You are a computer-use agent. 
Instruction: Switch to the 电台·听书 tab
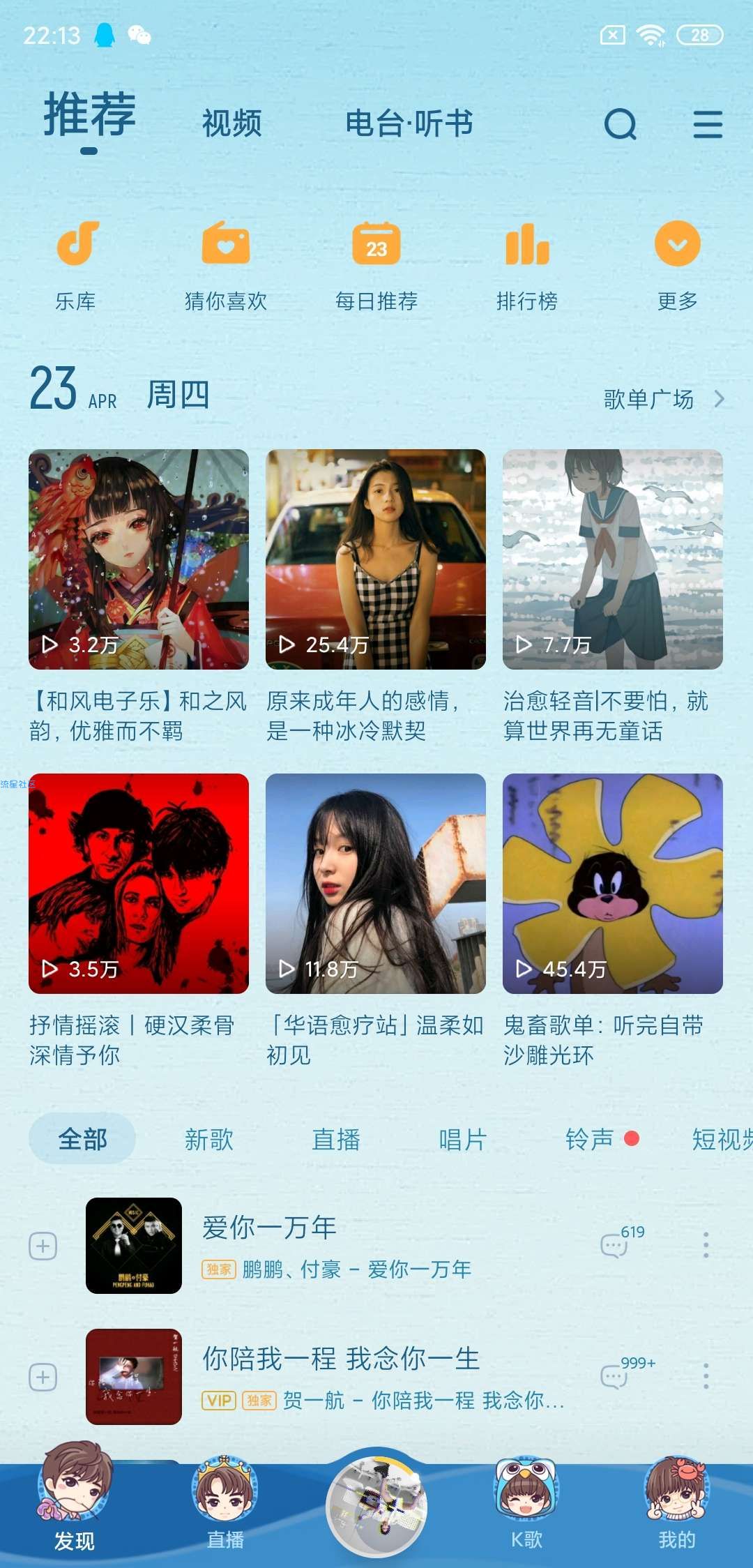coord(409,123)
